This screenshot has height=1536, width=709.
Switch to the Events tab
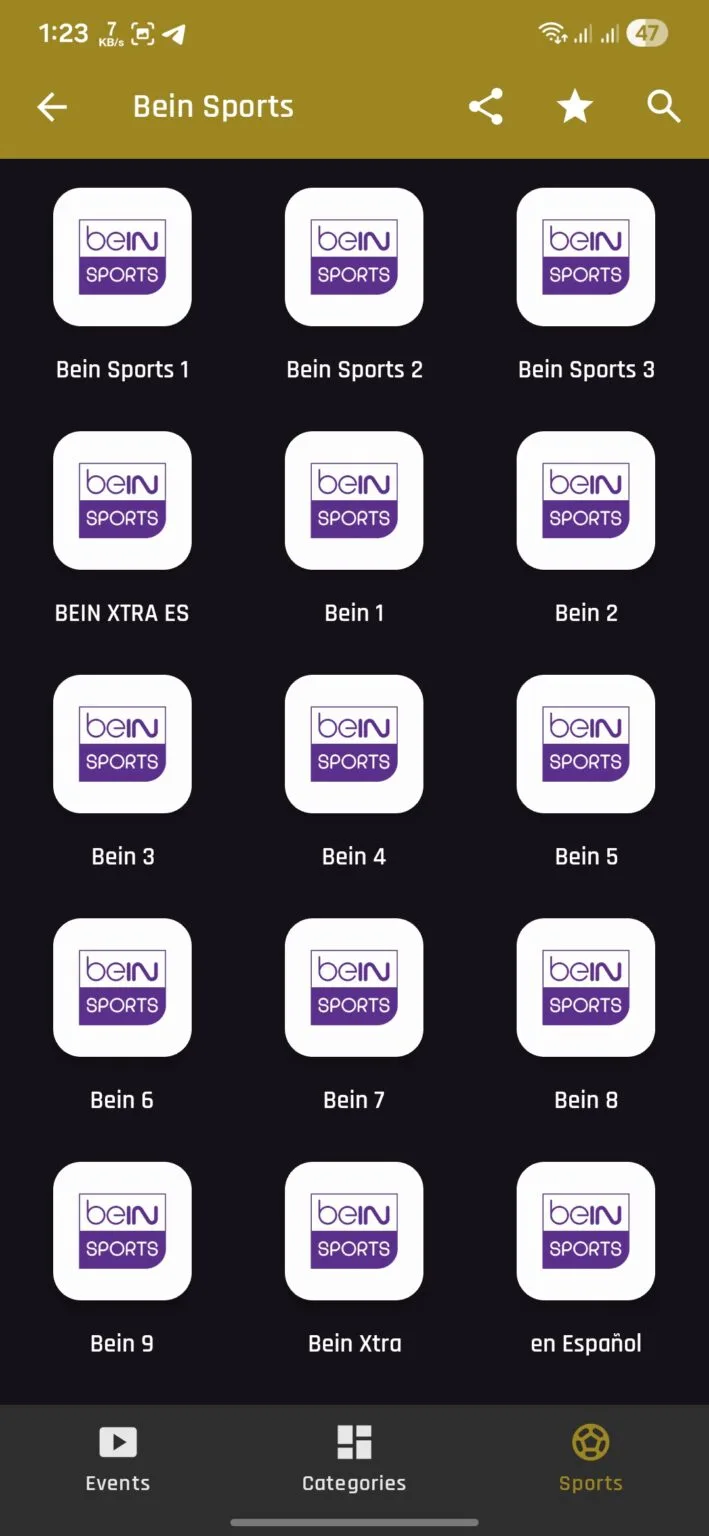[x=118, y=1458]
